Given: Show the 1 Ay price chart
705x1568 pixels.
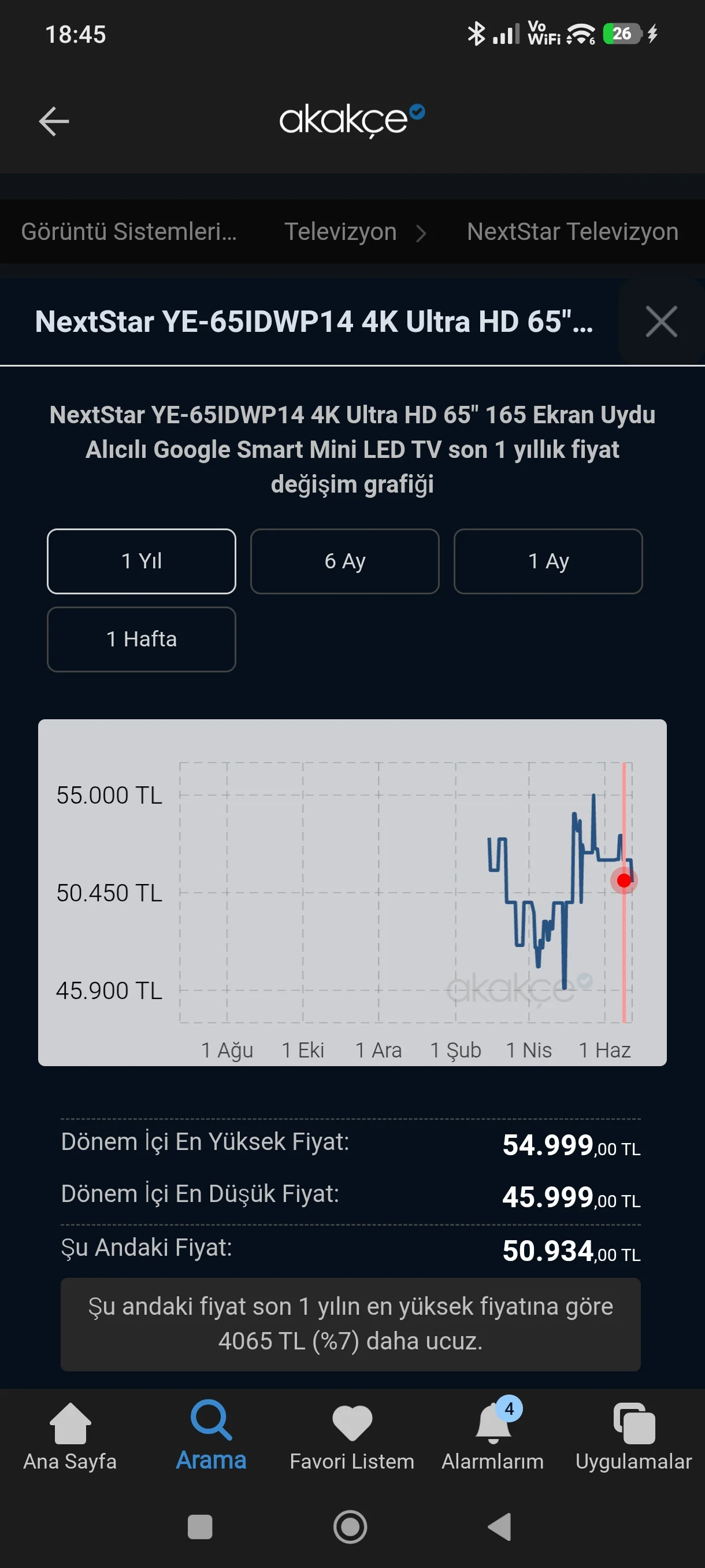Looking at the screenshot, I should pyautogui.click(x=548, y=561).
